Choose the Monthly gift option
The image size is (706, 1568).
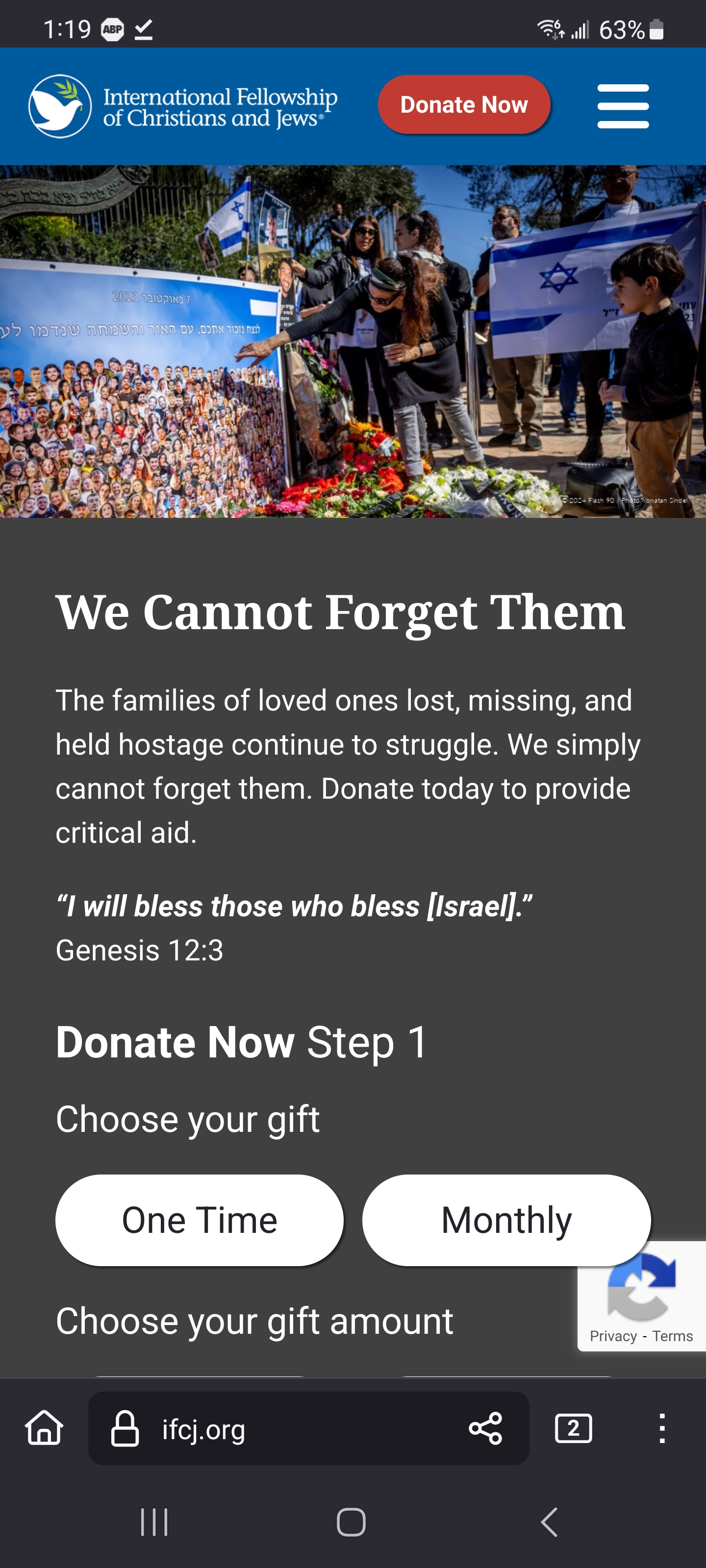(x=506, y=1220)
